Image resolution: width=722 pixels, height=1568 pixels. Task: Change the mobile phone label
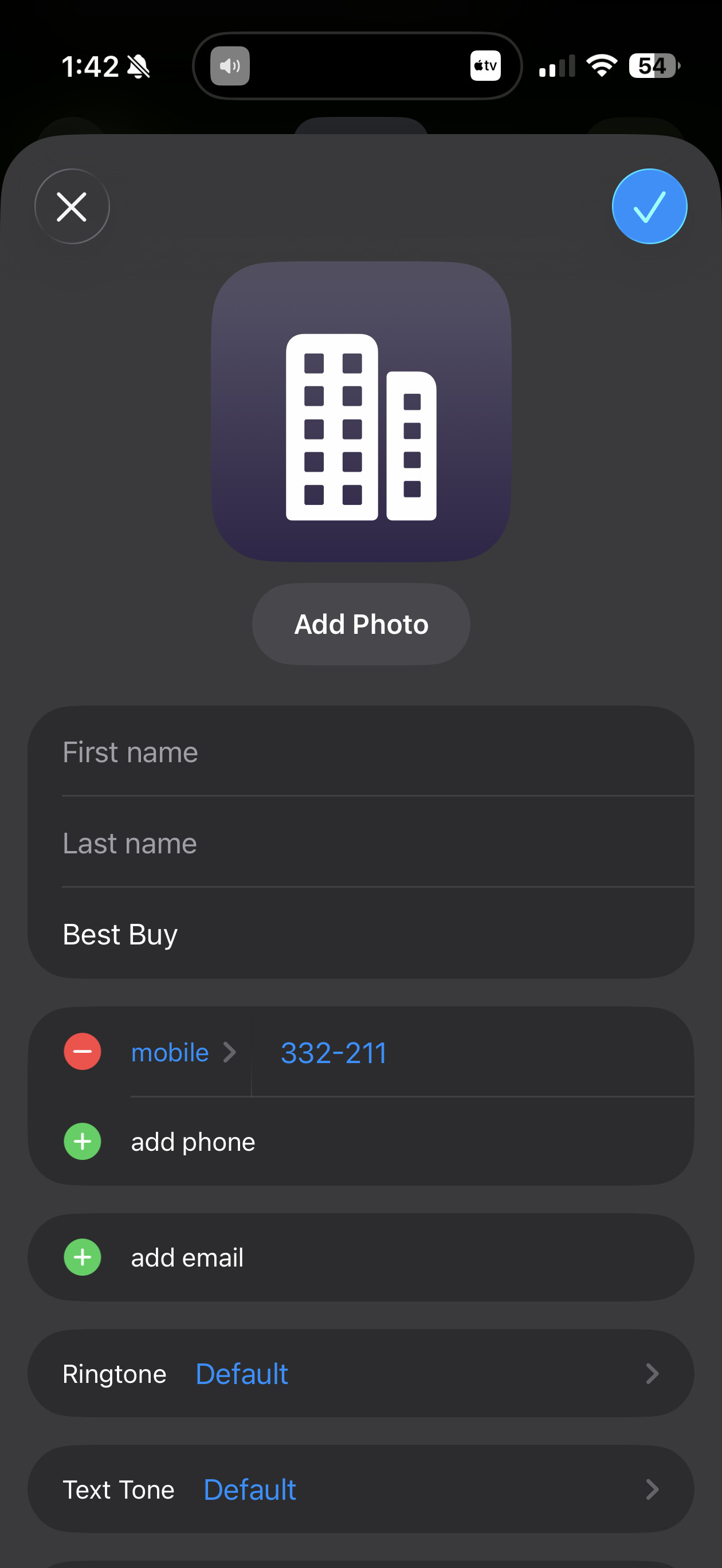tap(183, 1052)
